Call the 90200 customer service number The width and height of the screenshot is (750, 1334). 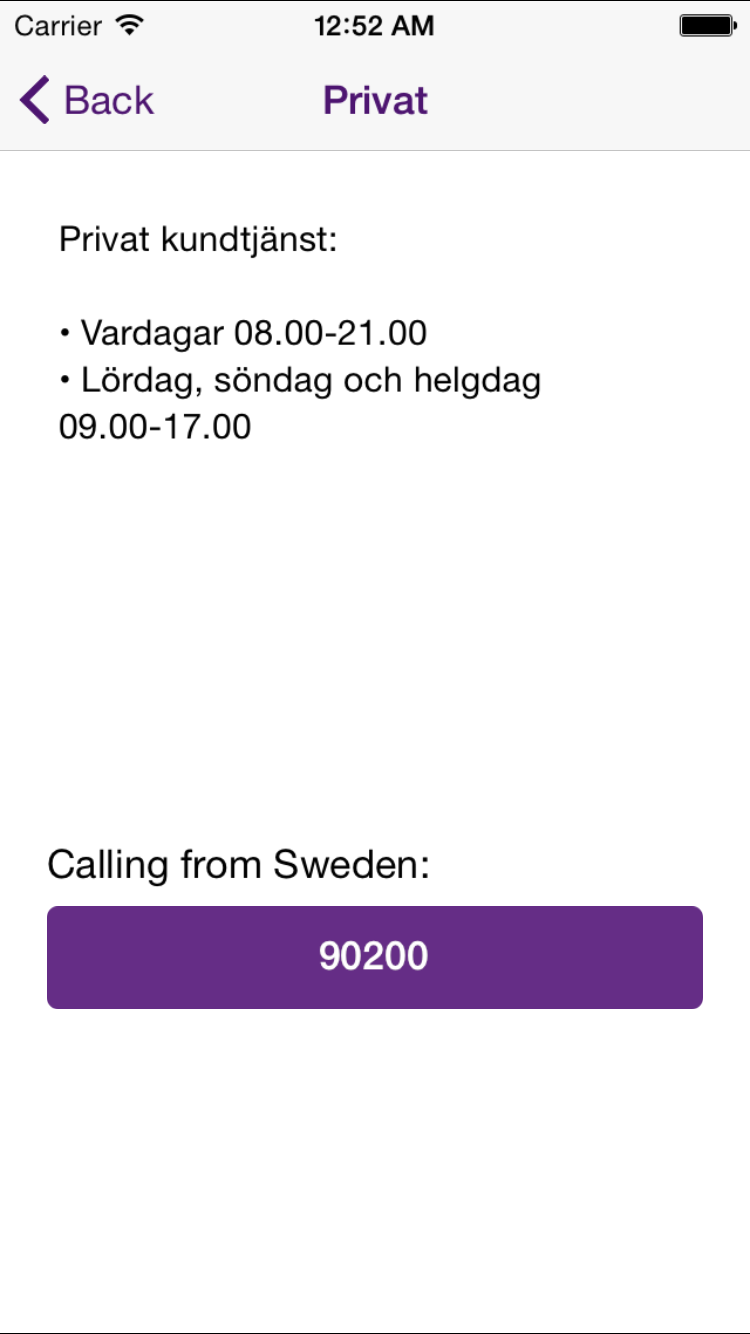(374, 957)
